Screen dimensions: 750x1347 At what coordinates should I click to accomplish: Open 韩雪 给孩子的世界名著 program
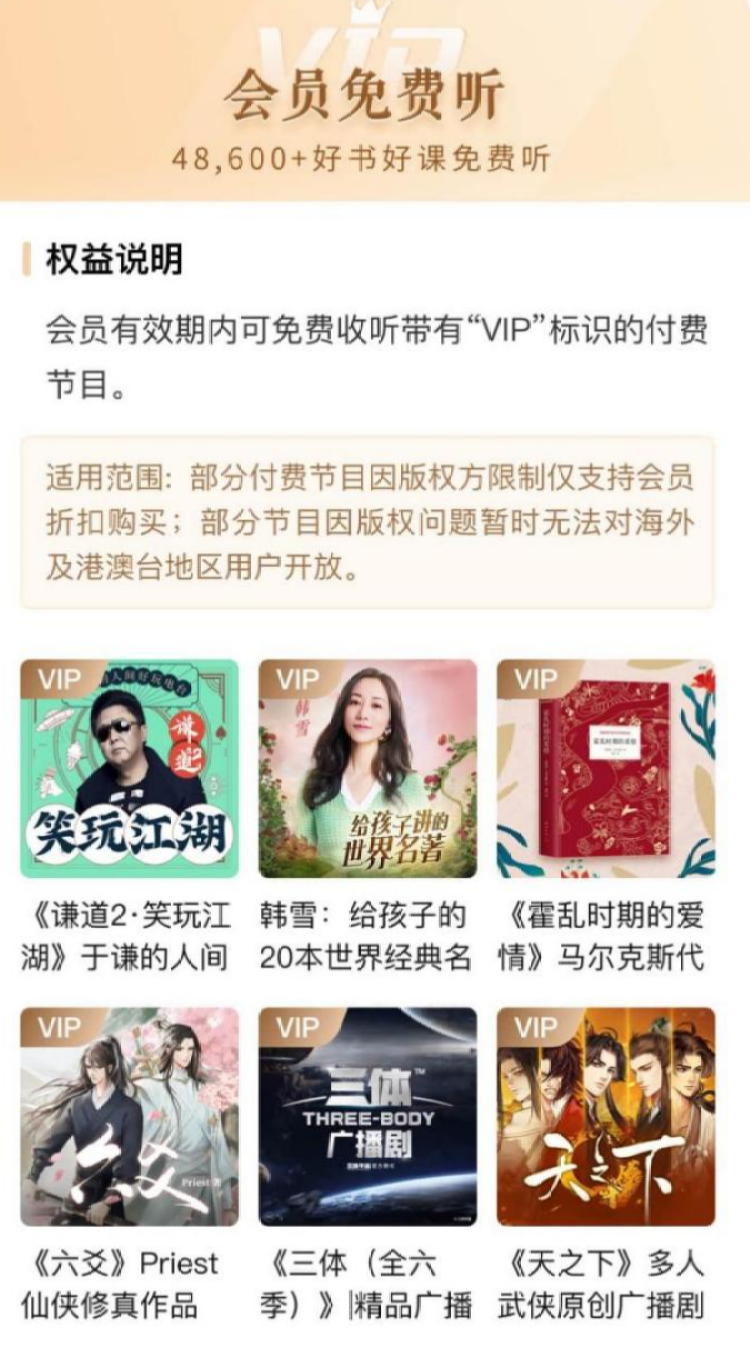pos(367,768)
